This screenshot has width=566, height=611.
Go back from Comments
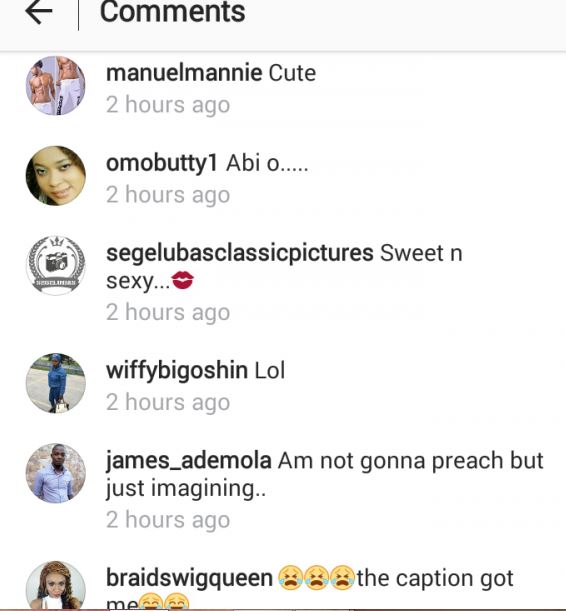[39, 11]
